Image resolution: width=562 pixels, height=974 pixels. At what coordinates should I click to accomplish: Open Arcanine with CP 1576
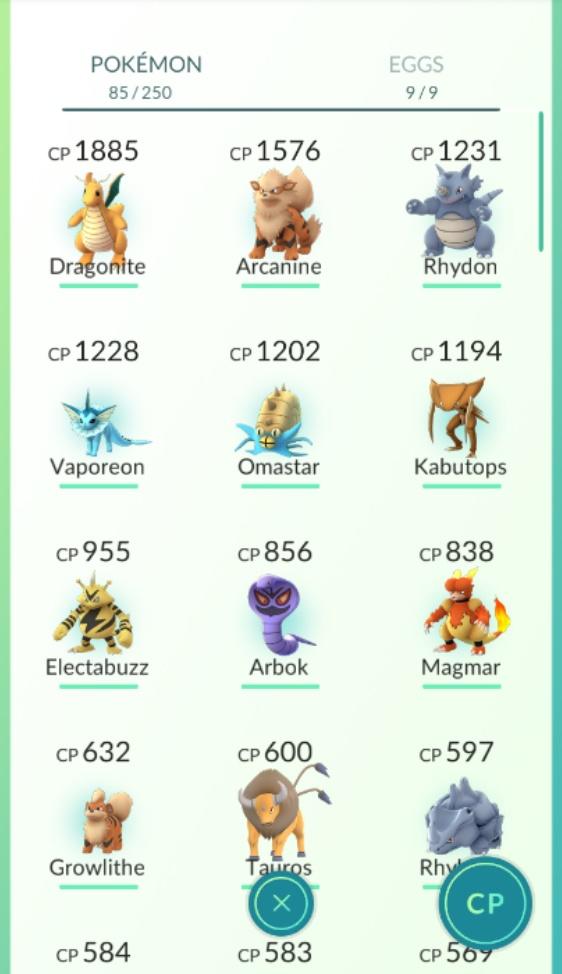279,214
